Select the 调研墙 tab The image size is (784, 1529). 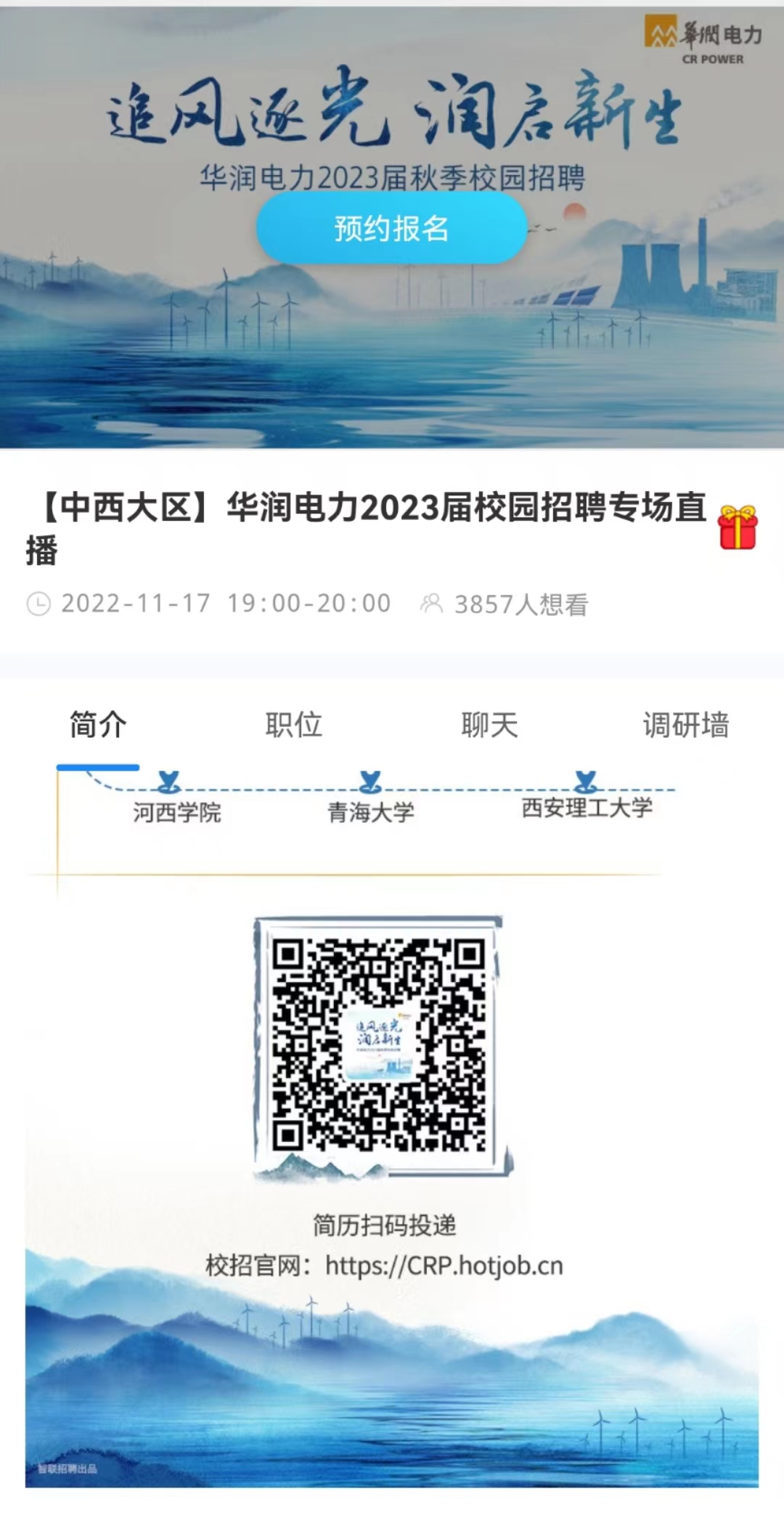pos(685,725)
